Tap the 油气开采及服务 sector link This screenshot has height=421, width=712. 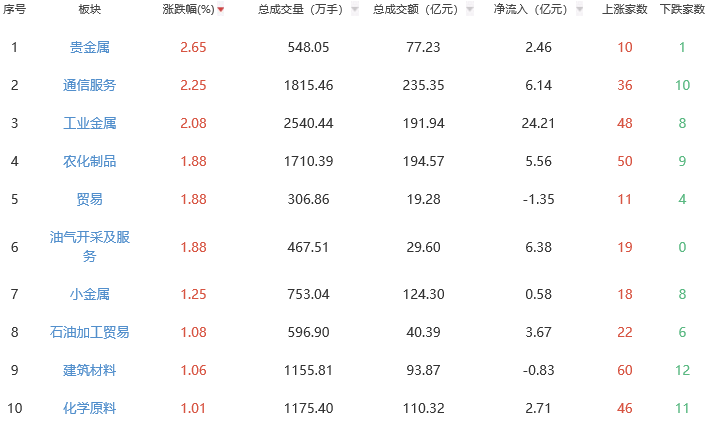tap(90, 247)
